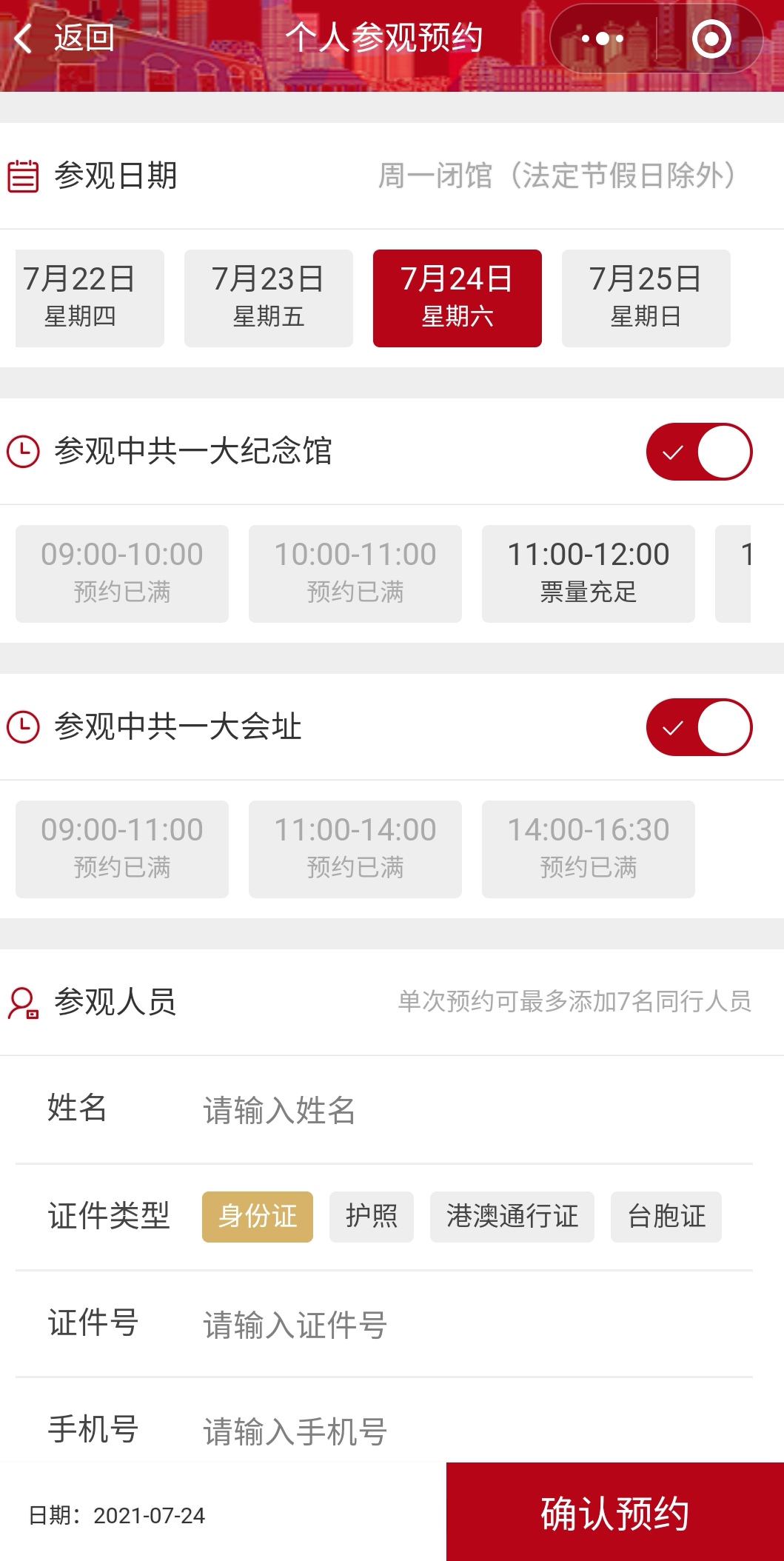784x1561 pixels.
Task: Tap the 请输入姓名 name field
Action: (x=474, y=1110)
